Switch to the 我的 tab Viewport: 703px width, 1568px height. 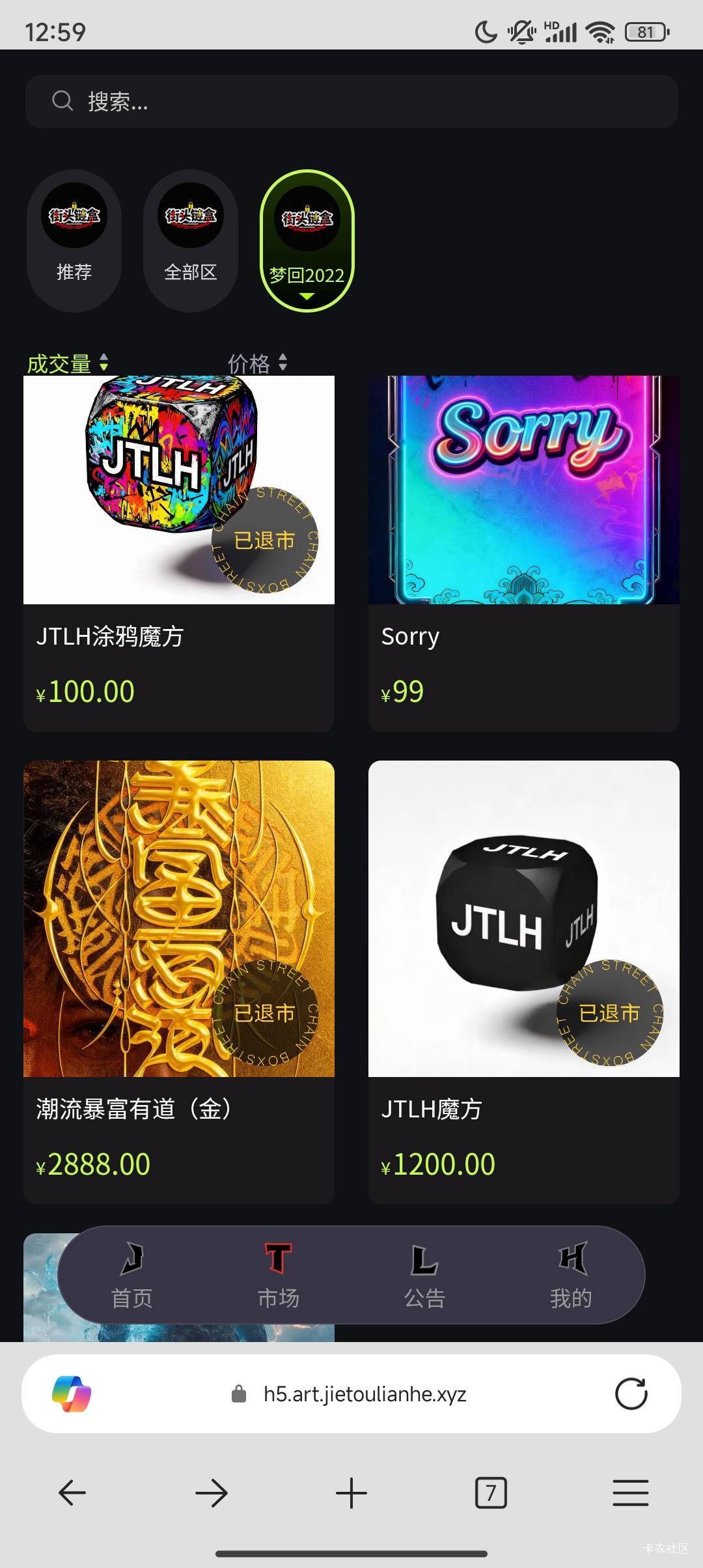click(571, 1275)
